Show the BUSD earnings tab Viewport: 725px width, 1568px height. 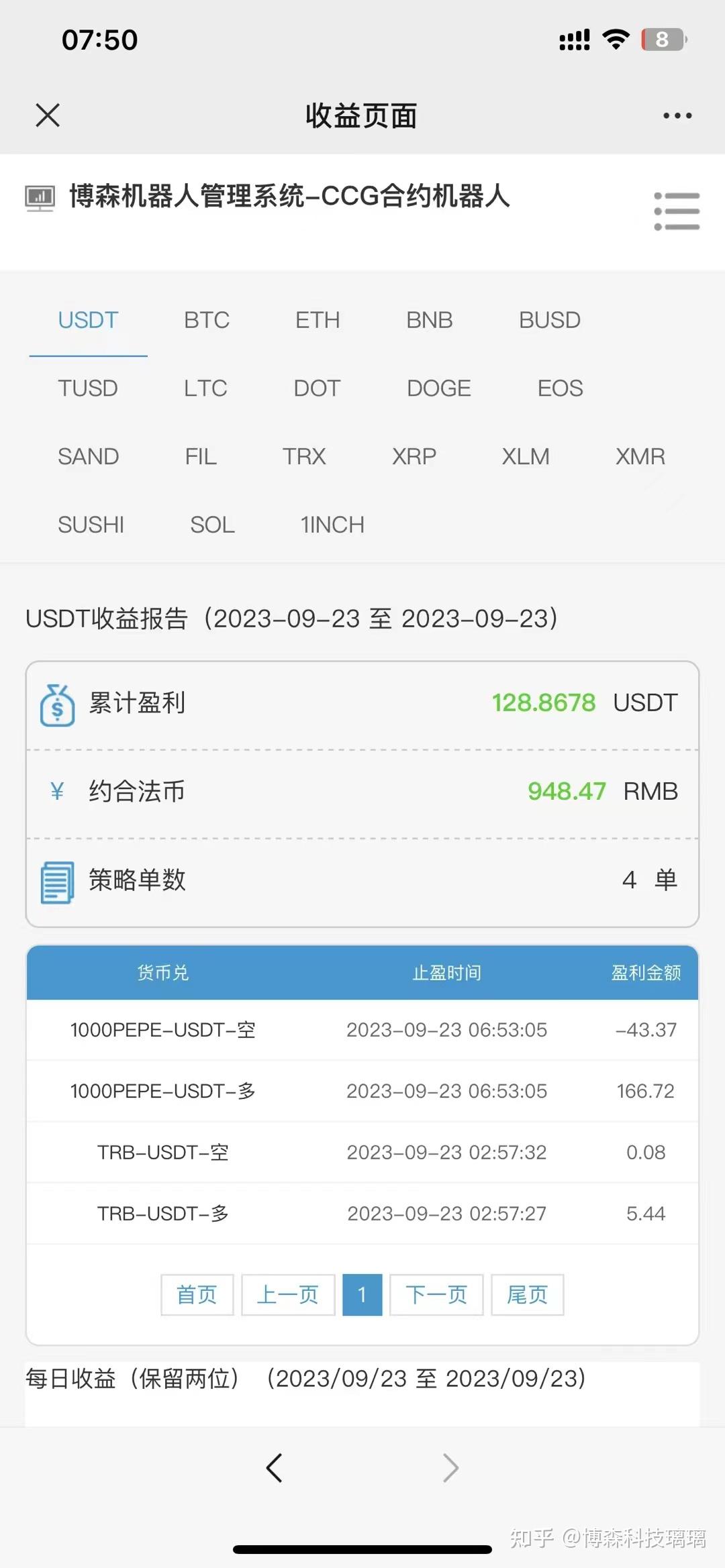[549, 320]
